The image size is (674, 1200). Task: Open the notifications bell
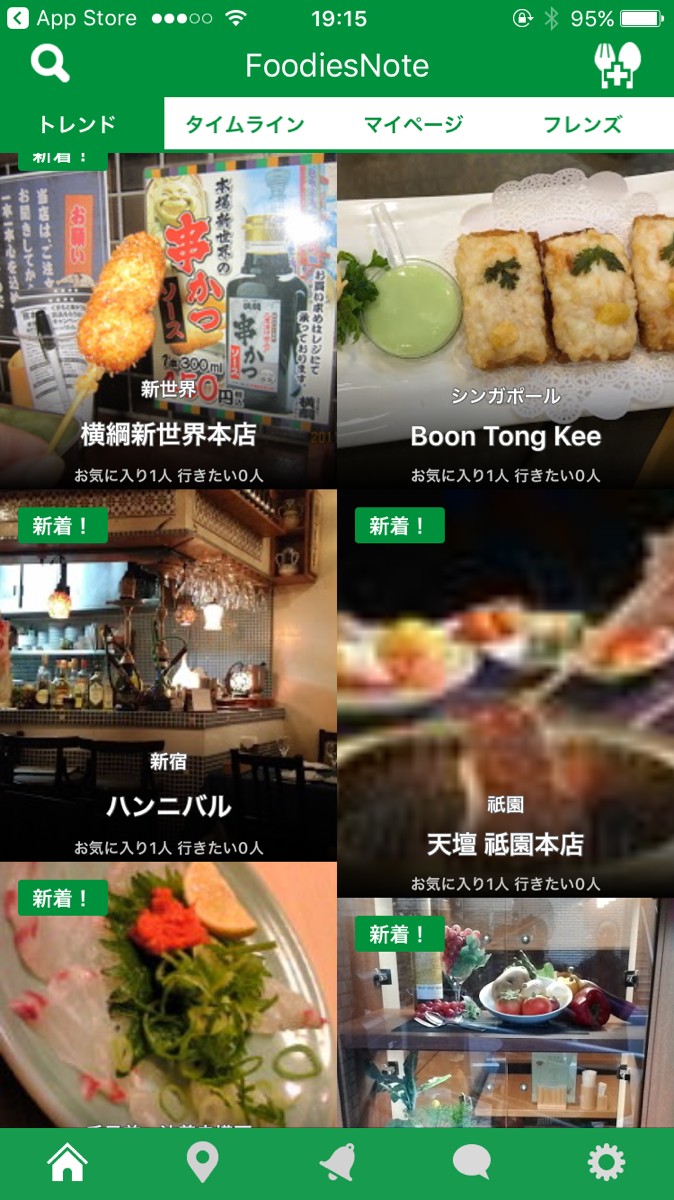tap(337, 1163)
